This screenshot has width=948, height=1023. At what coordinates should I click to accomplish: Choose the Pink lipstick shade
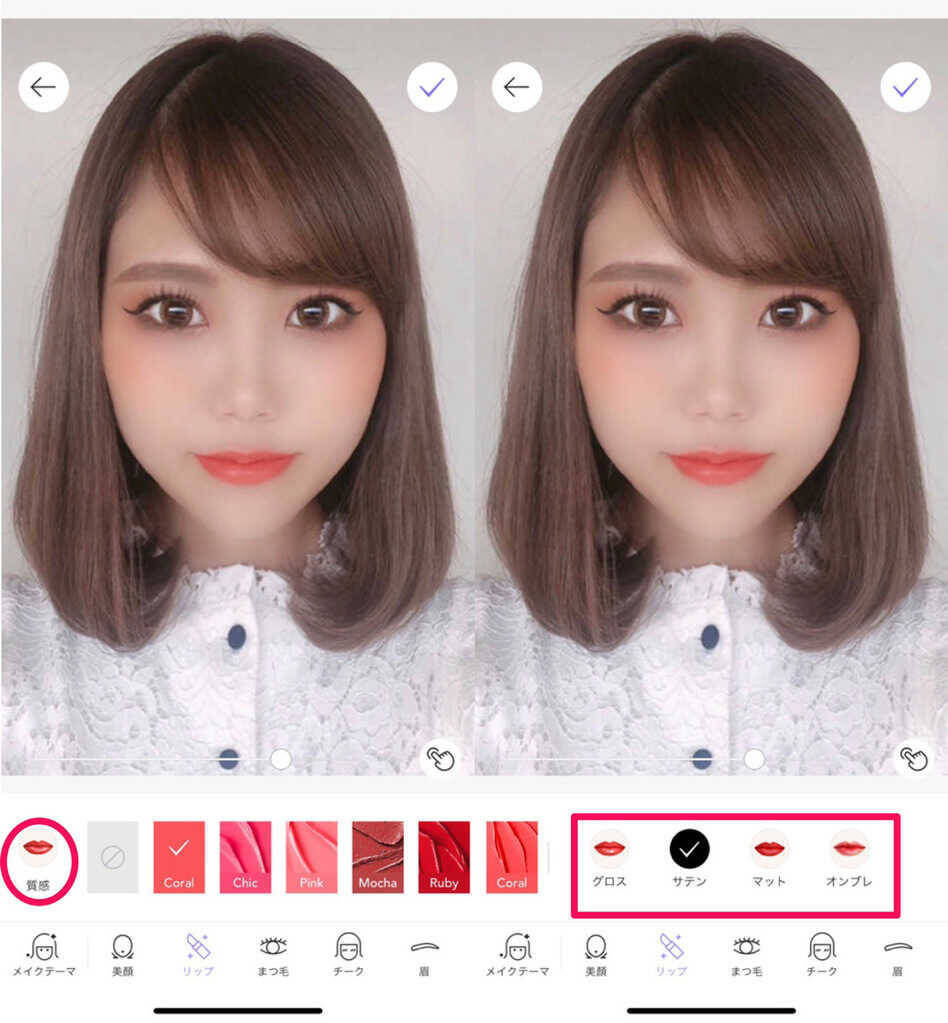[x=311, y=857]
